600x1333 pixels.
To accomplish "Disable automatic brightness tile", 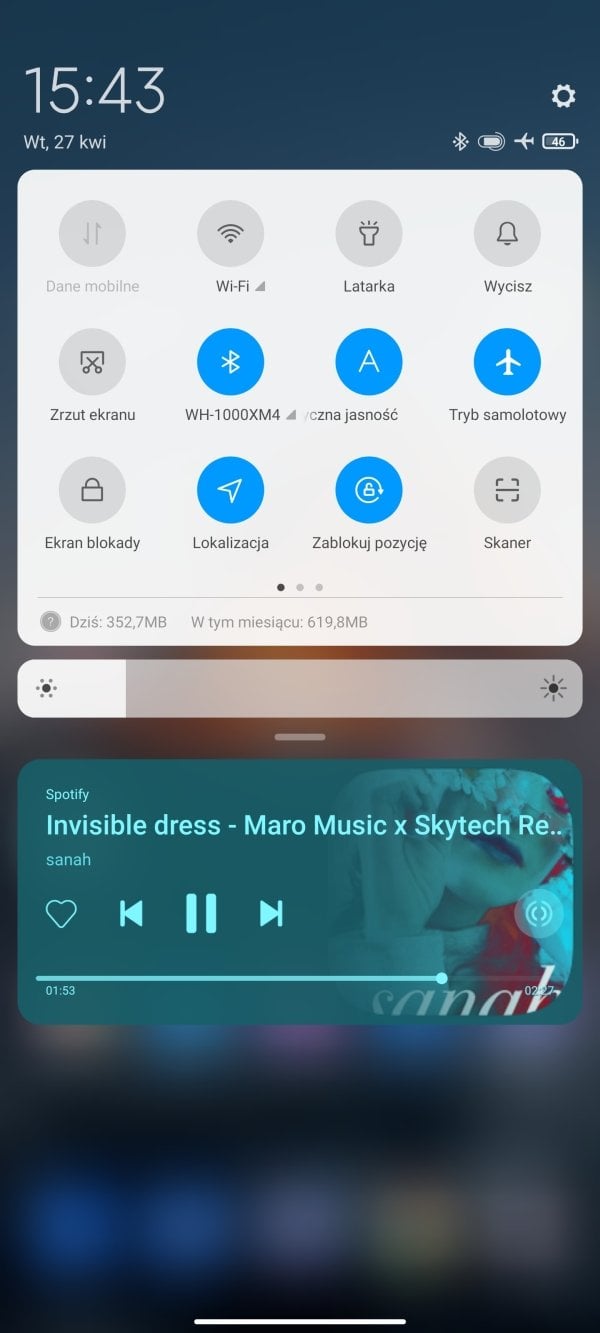I will (369, 362).
